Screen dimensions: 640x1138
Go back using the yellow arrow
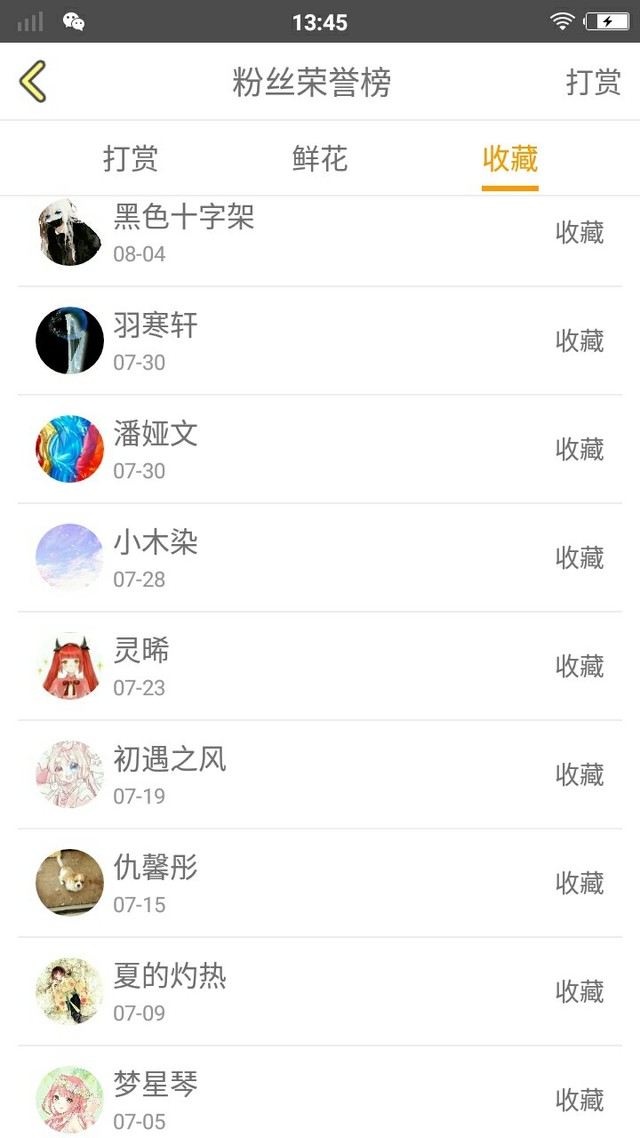(33, 81)
